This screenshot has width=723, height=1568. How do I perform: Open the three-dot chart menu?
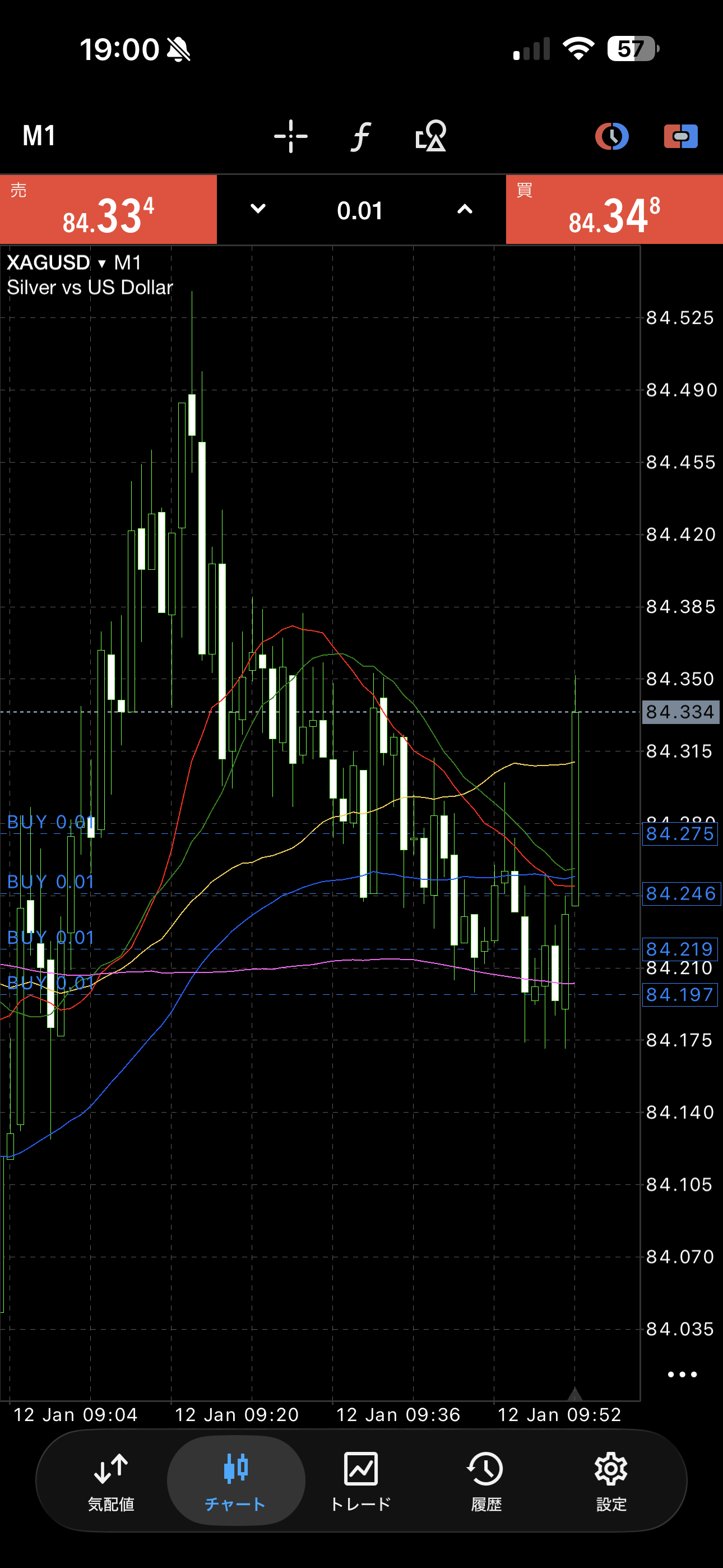pyautogui.click(x=682, y=1374)
